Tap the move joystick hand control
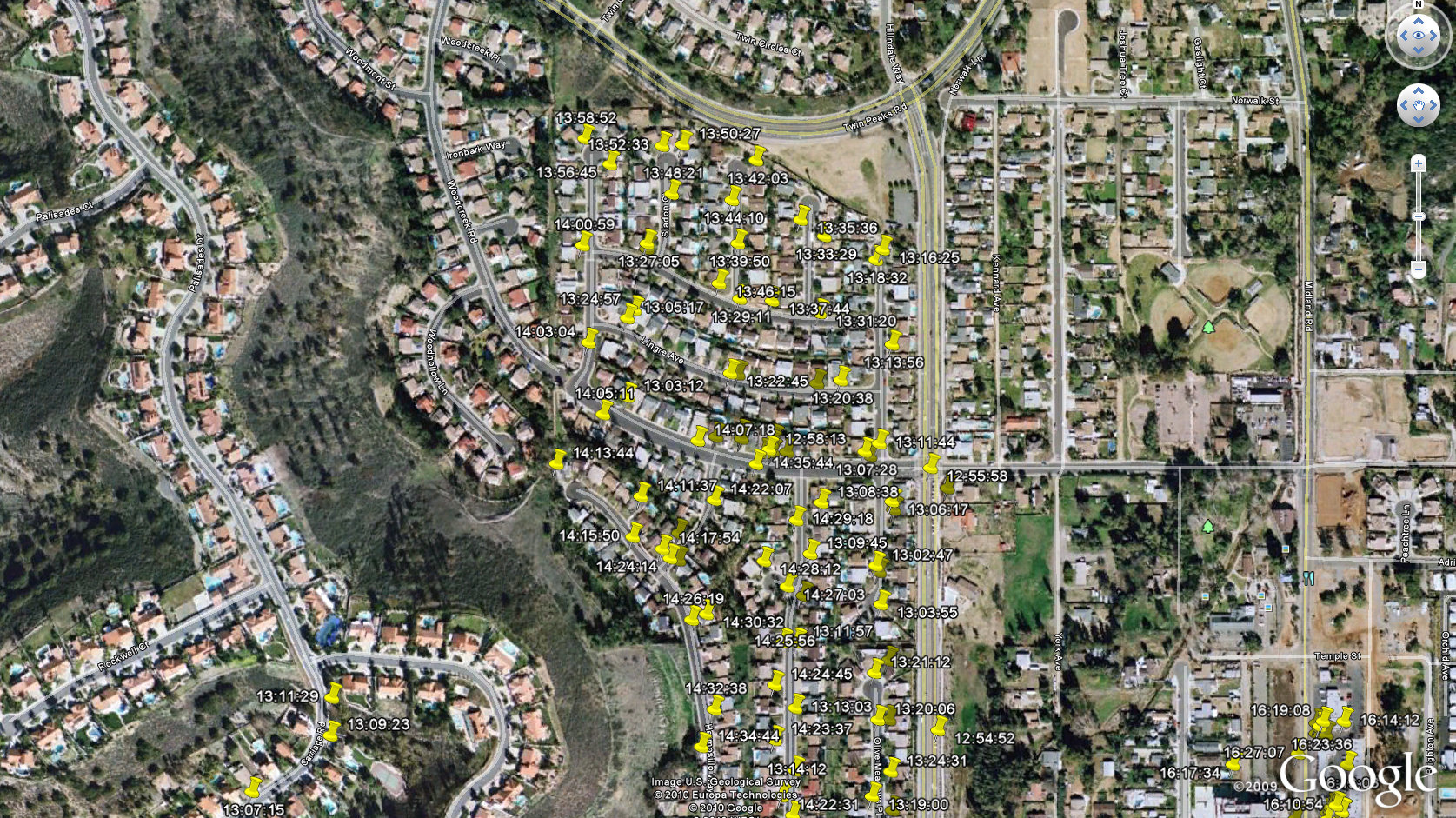The height and width of the screenshot is (818, 1456). [1419, 106]
